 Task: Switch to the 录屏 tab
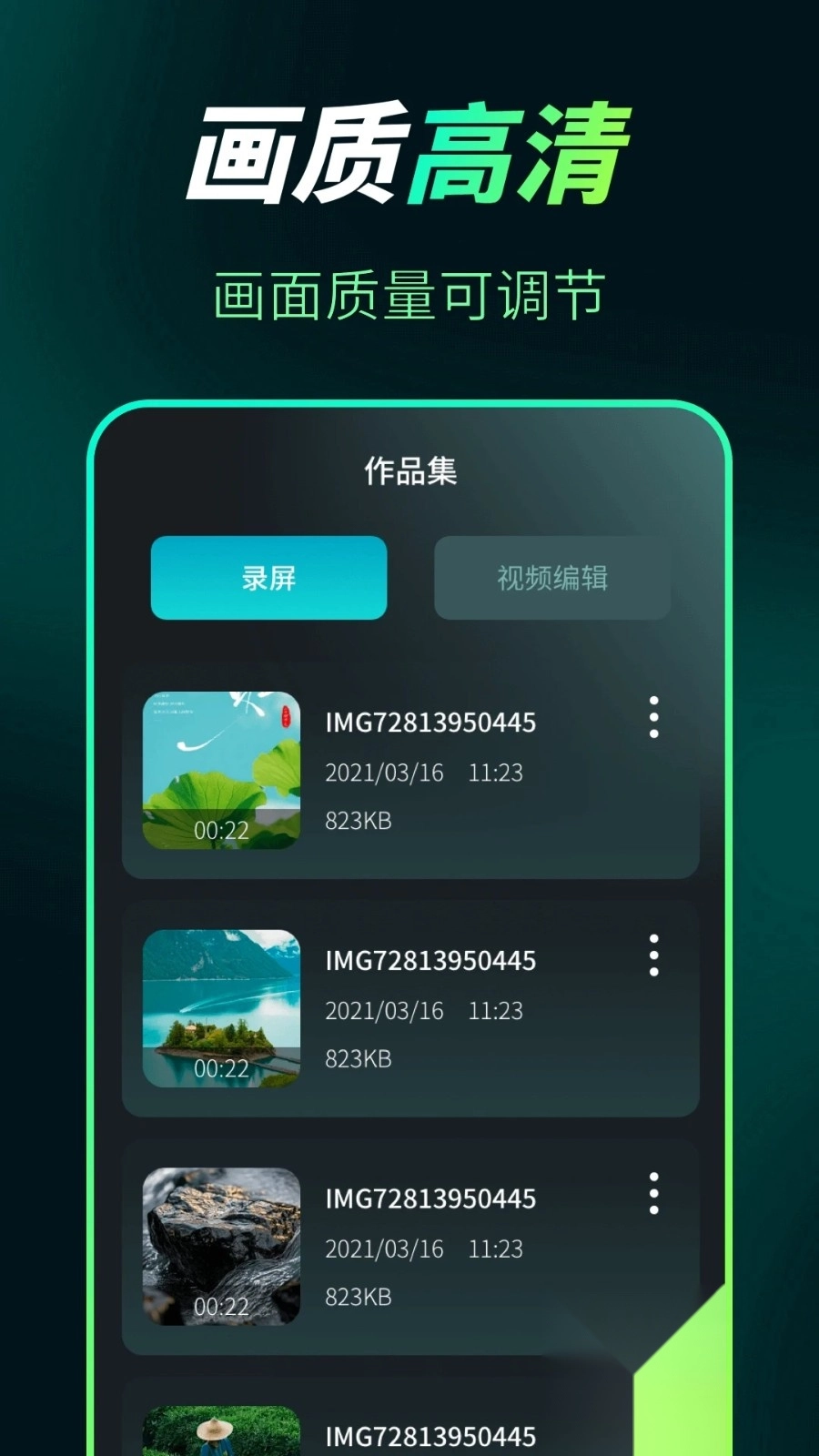click(x=268, y=579)
